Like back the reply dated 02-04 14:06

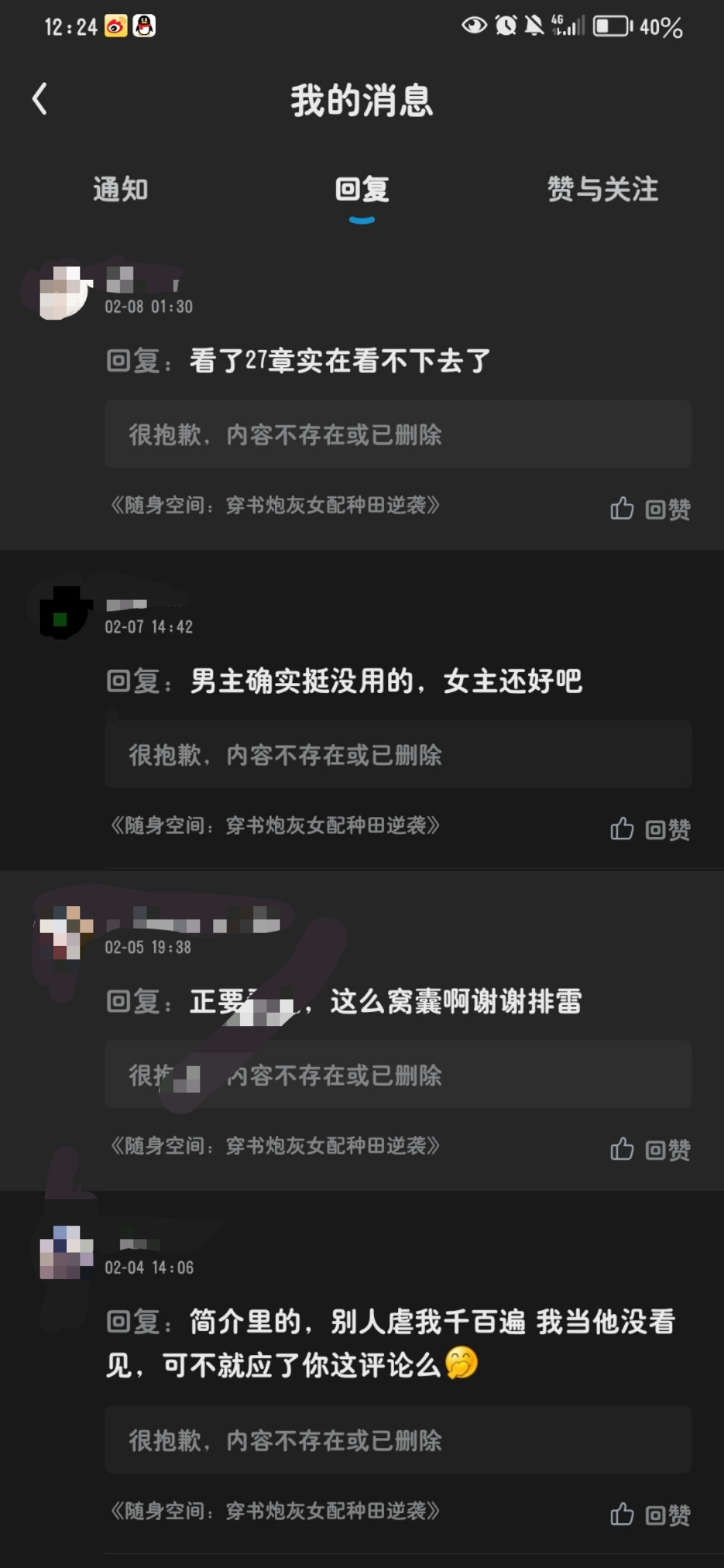click(650, 1514)
